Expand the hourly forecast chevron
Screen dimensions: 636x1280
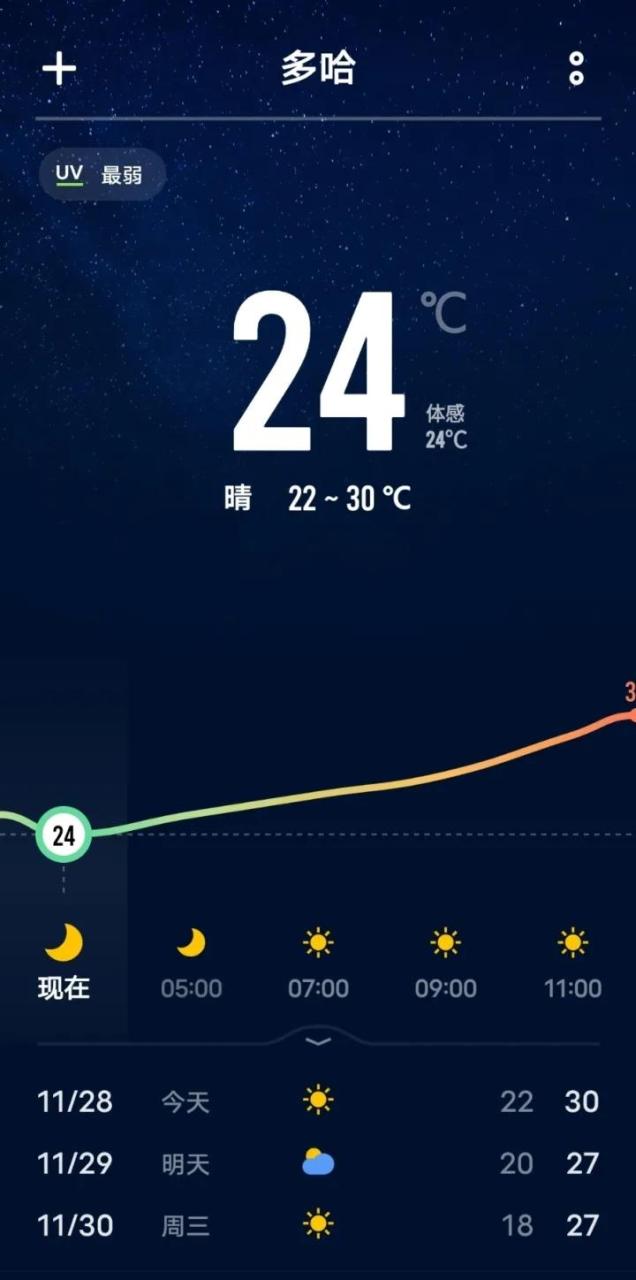tap(318, 1042)
